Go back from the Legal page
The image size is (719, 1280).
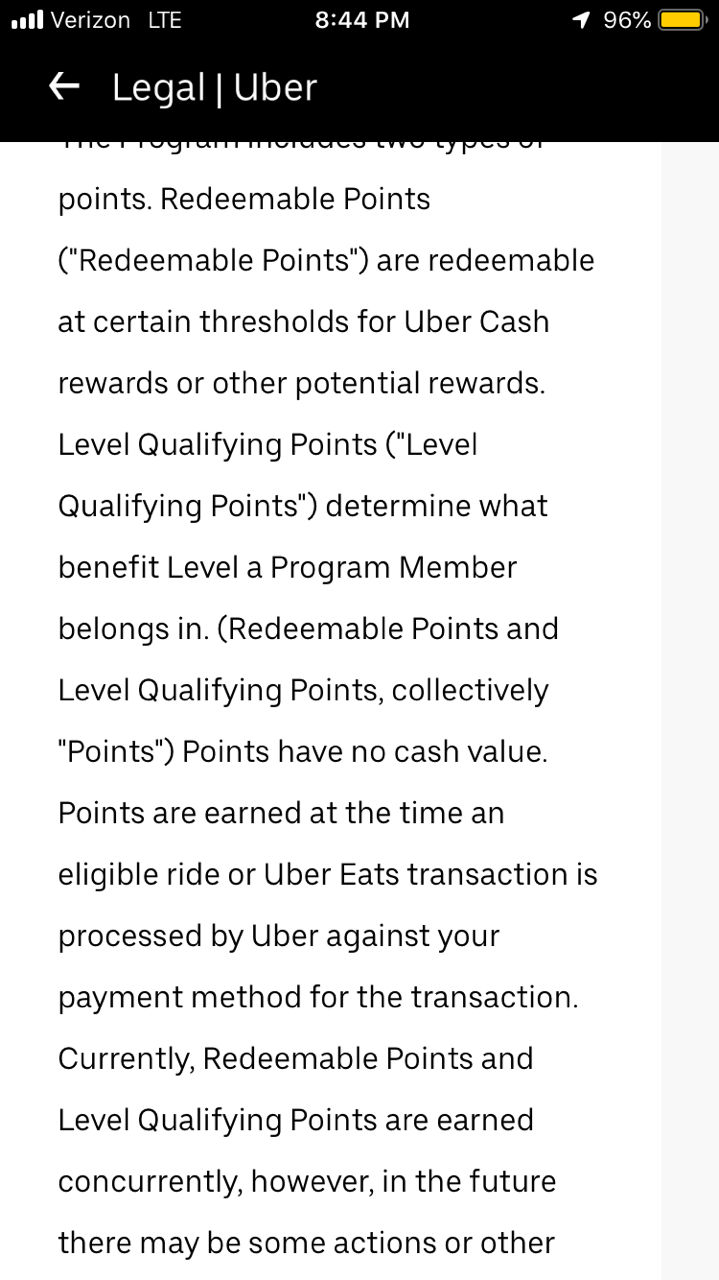64,88
